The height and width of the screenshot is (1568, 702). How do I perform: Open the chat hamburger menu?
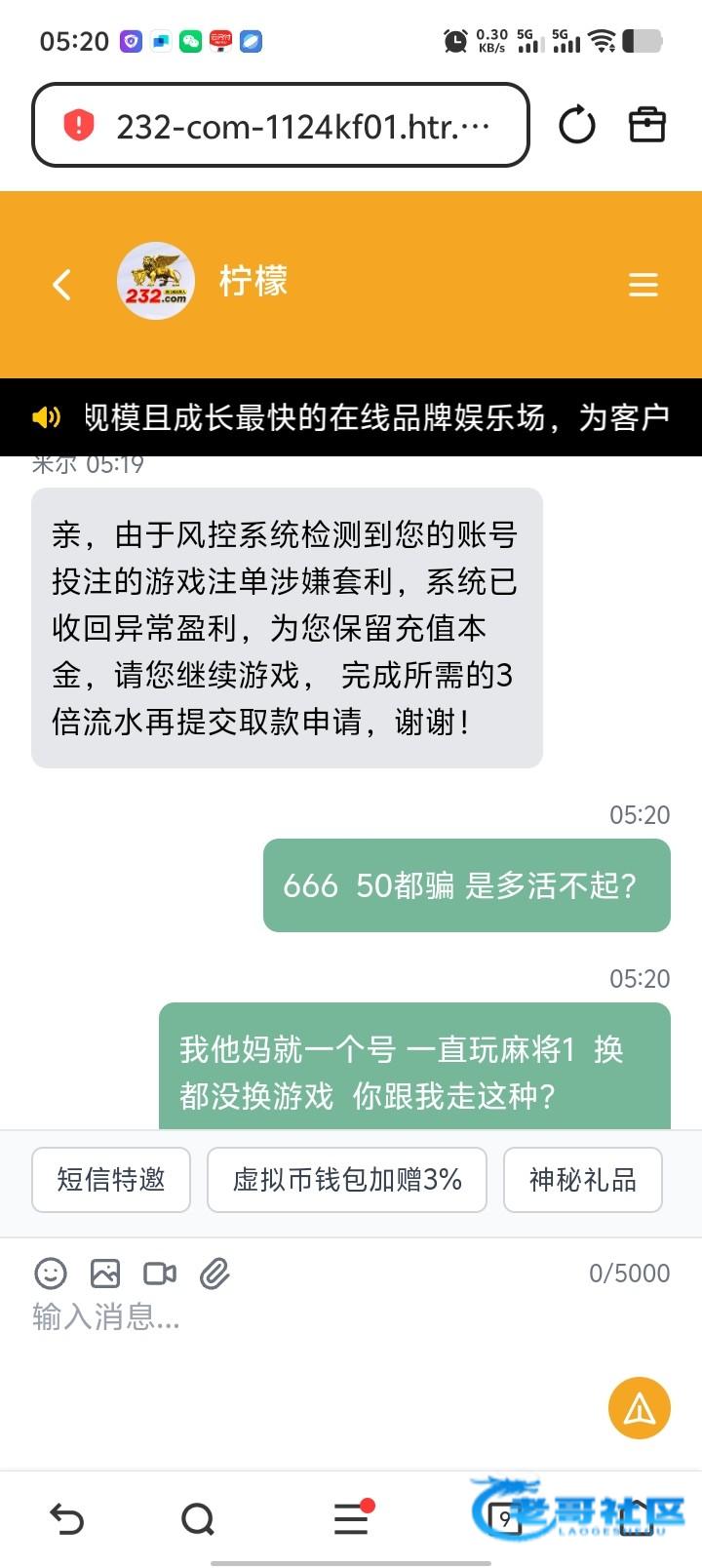tap(643, 284)
